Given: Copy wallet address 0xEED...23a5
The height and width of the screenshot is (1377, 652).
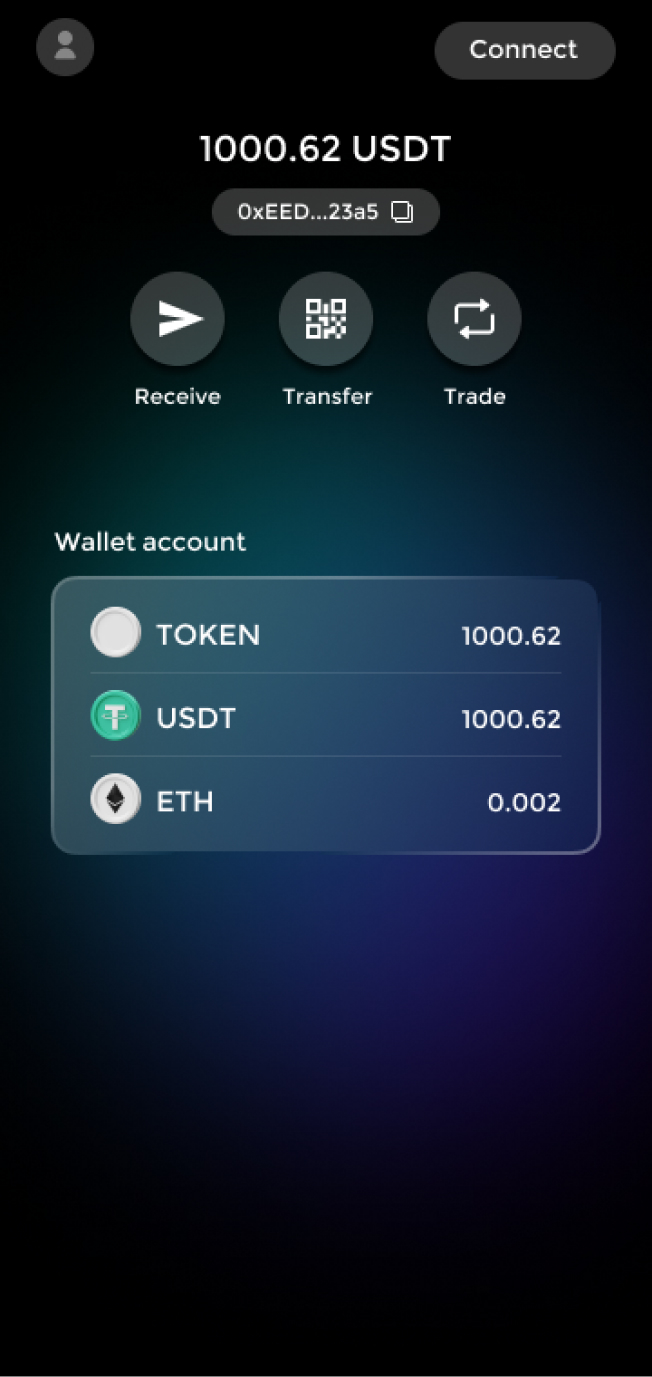Looking at the screenshot, I should click(402, 212).
